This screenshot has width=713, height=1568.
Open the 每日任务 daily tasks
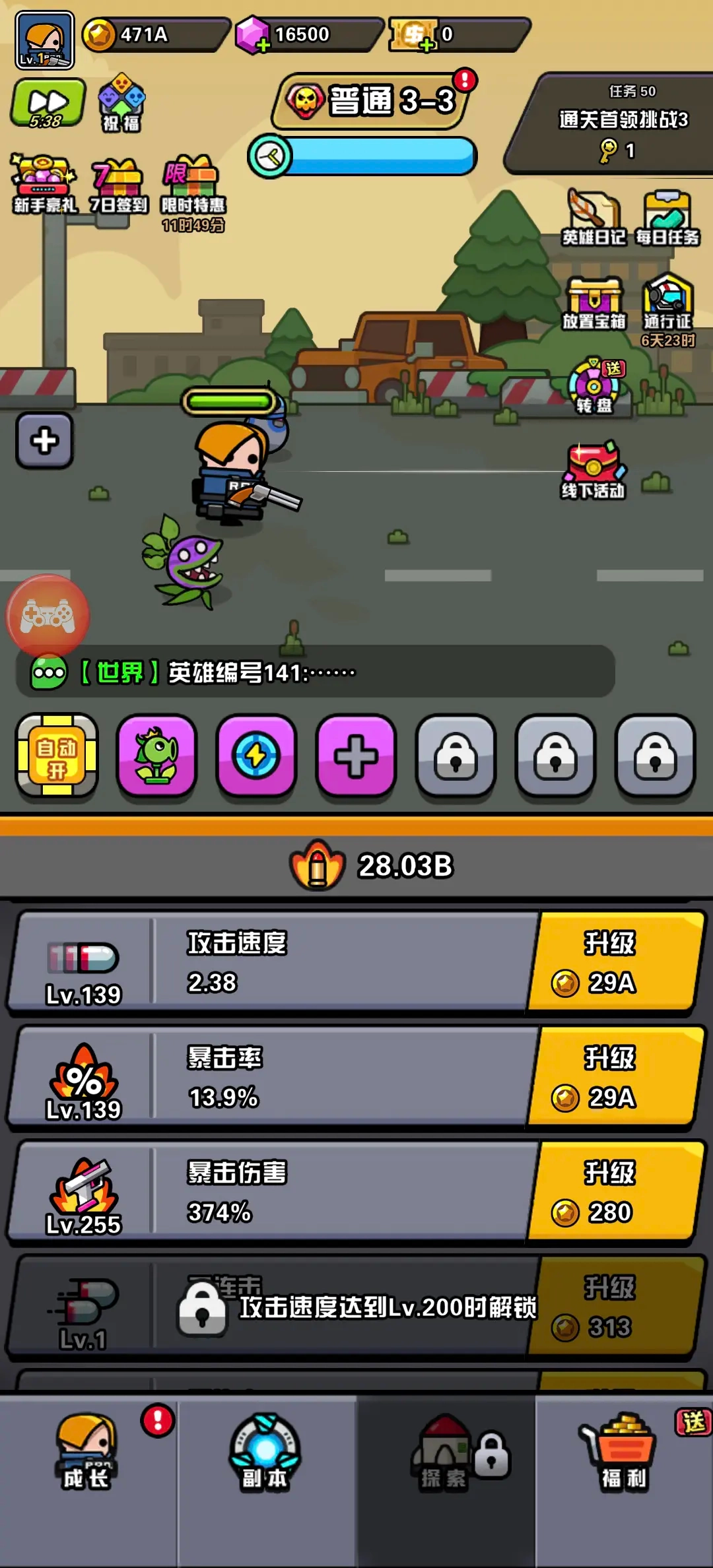pos(667,218)
